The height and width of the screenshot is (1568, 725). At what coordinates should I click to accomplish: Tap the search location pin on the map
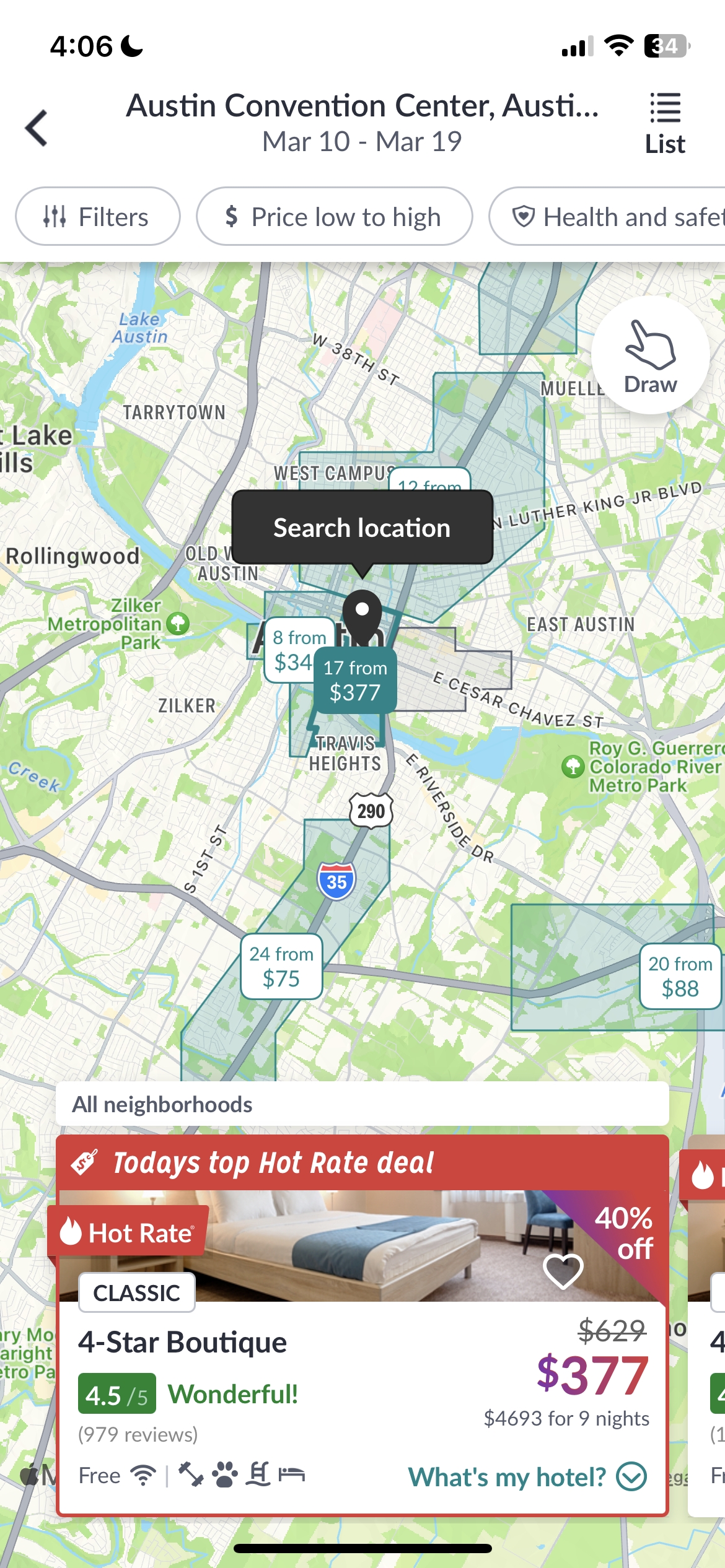point(362,613)
